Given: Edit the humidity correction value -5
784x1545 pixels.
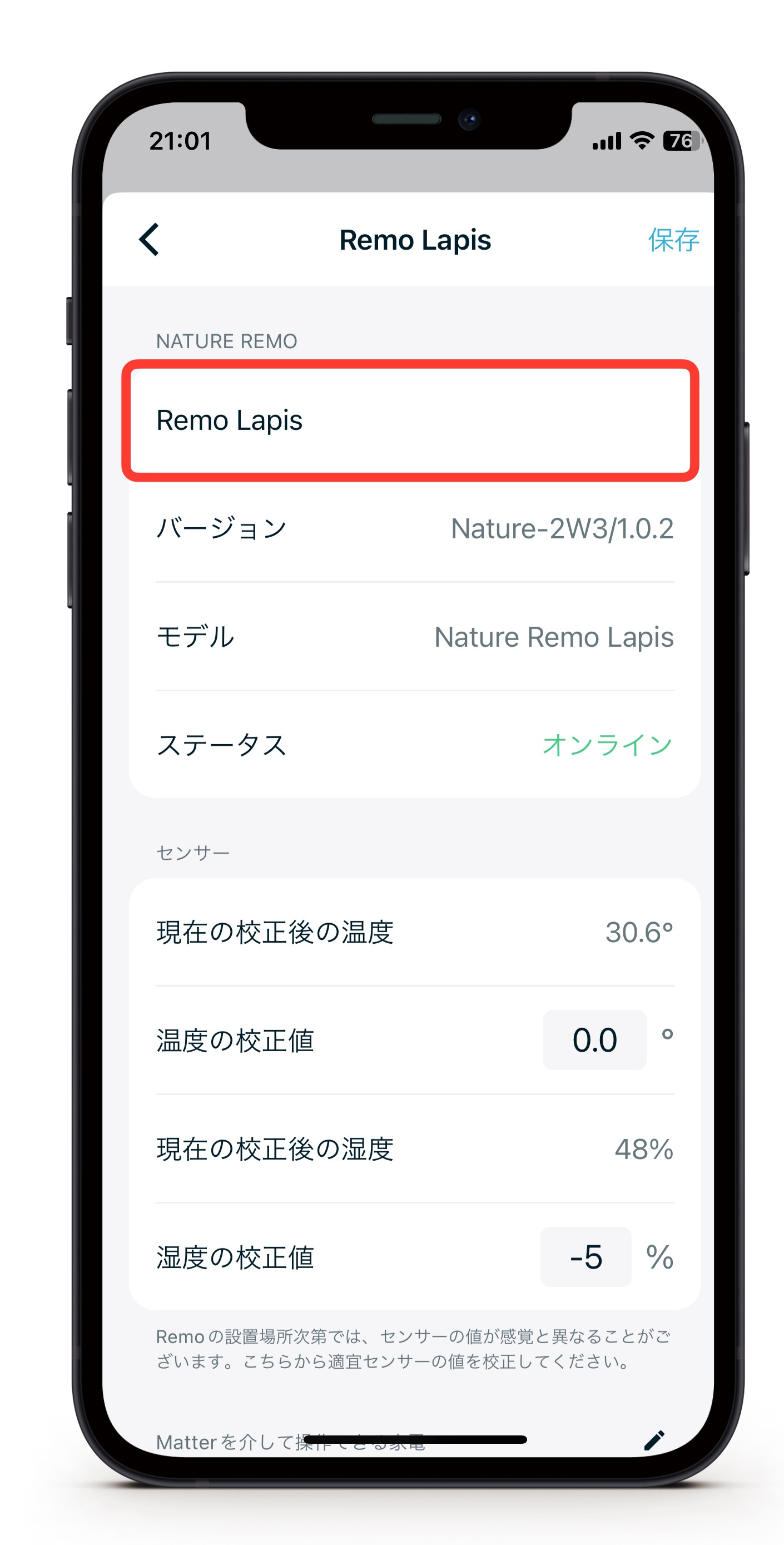Looking at the screenshot, I should 585,1257.
